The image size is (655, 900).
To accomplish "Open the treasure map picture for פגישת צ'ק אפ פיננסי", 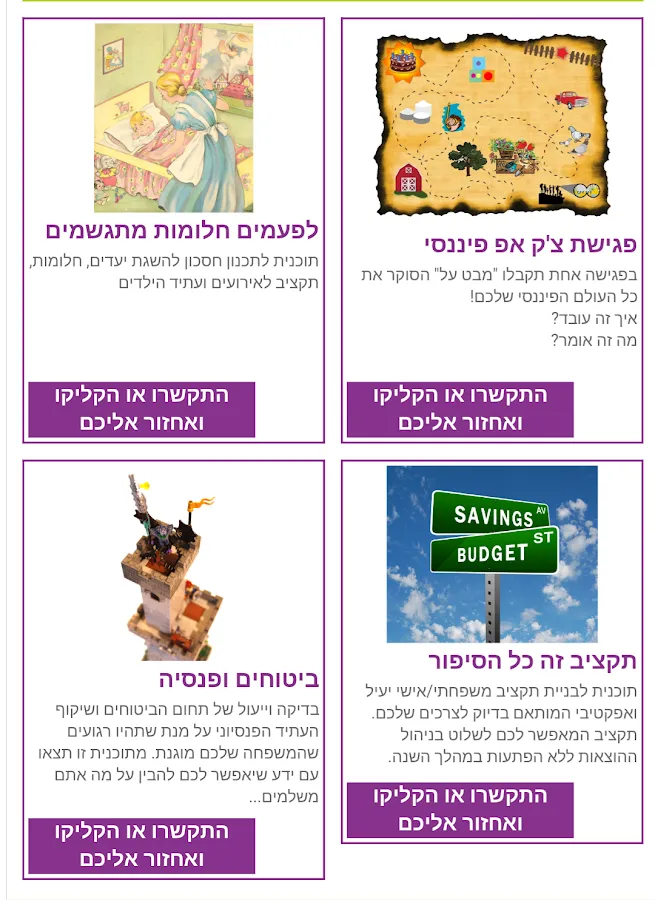I will [x=492, y=123].
